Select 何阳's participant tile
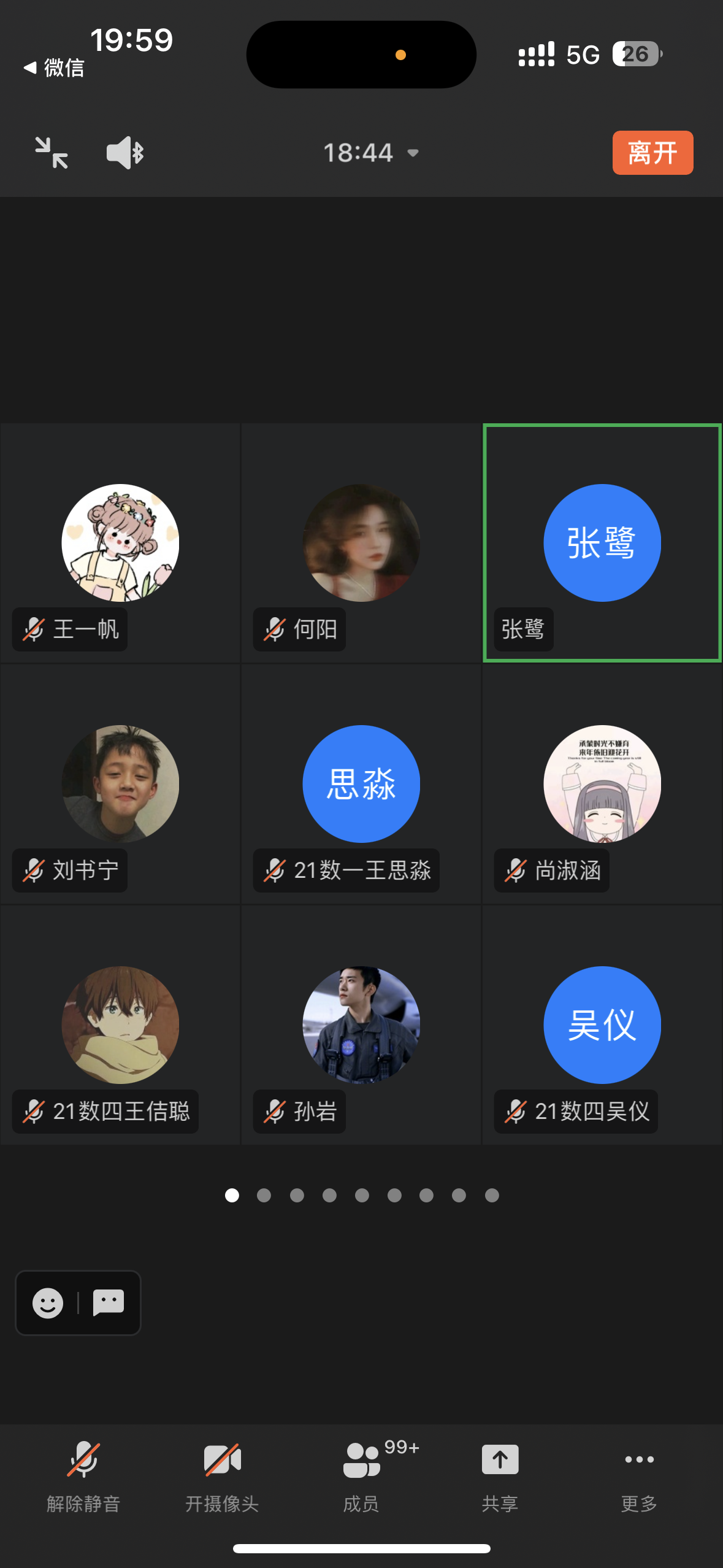The image size is (723, 1568). (x=361, y=543)
